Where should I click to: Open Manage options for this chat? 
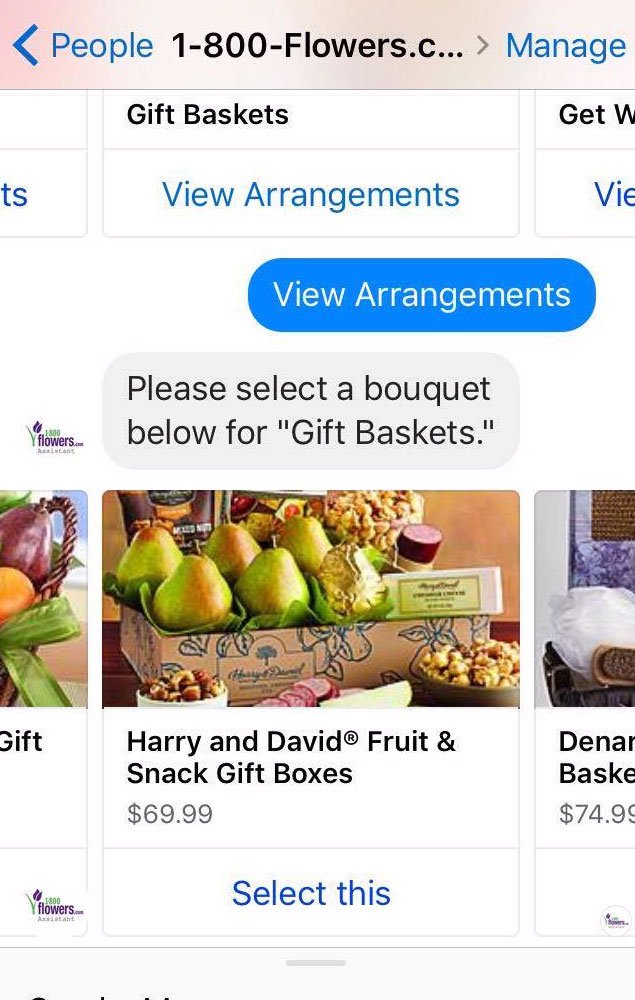click(565, 46)
